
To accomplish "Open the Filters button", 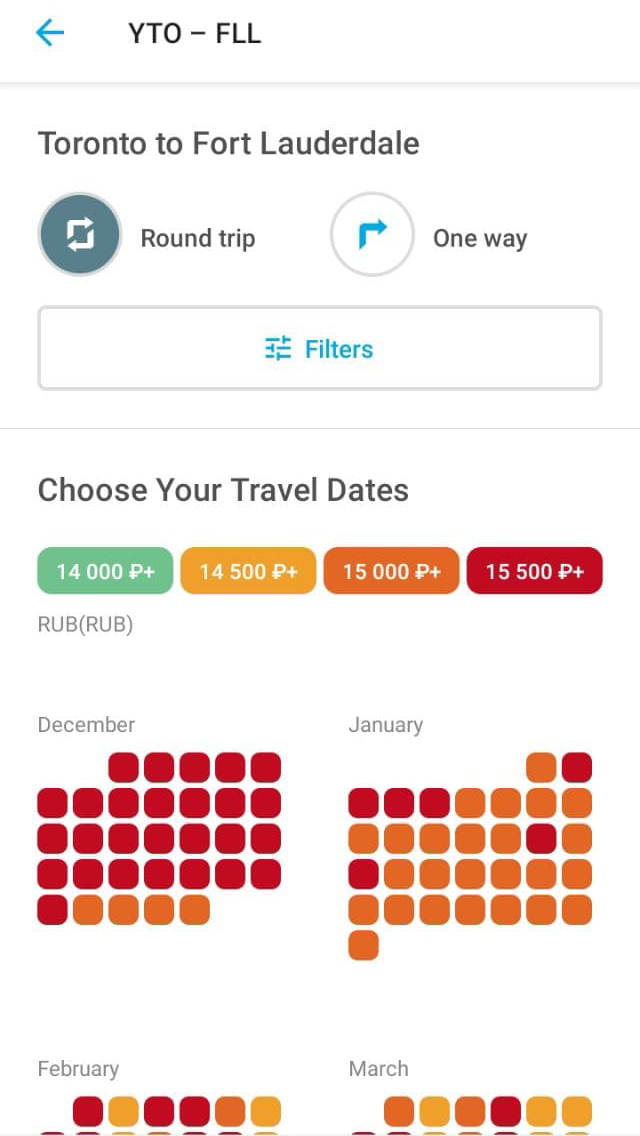I will pos(320,348).
